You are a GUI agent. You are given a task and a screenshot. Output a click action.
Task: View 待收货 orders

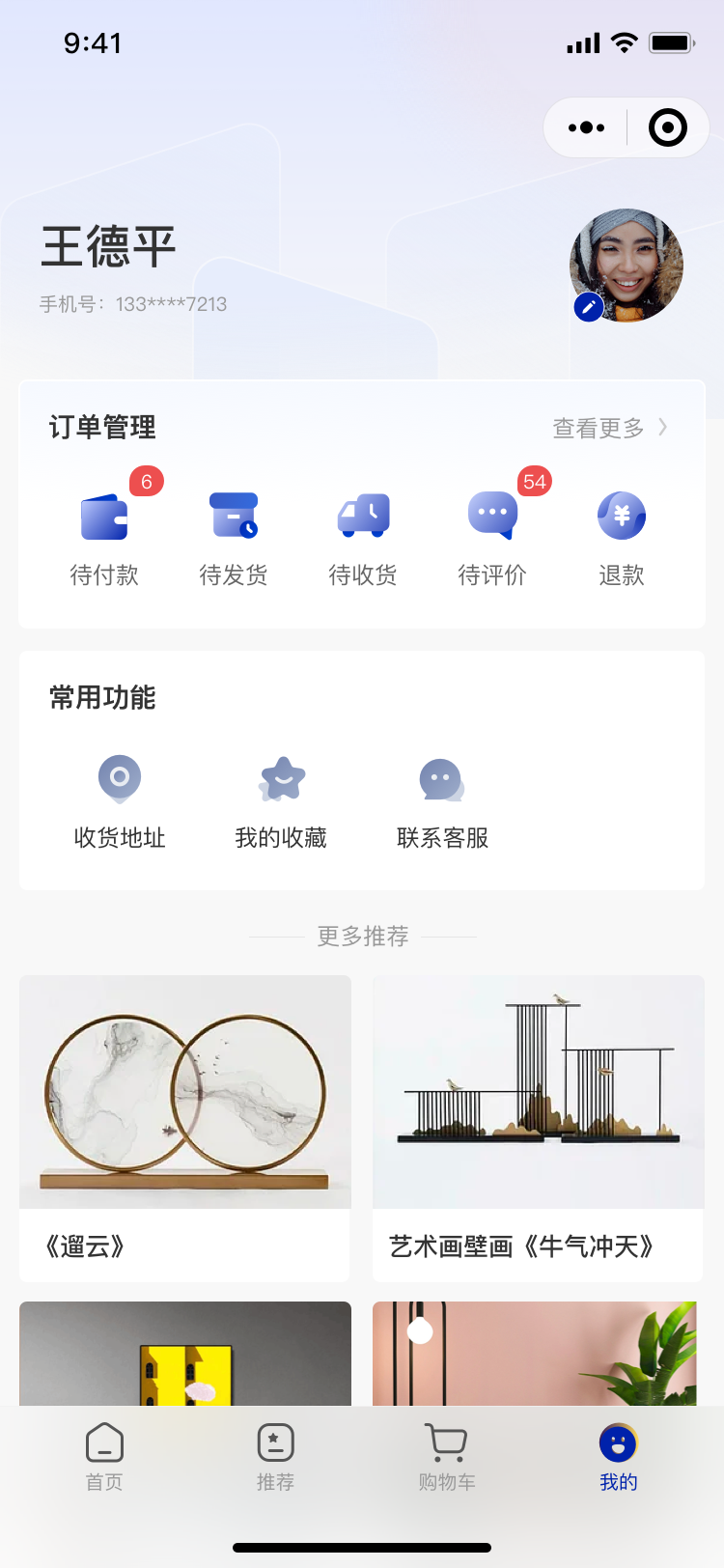[x=363, y=539]
